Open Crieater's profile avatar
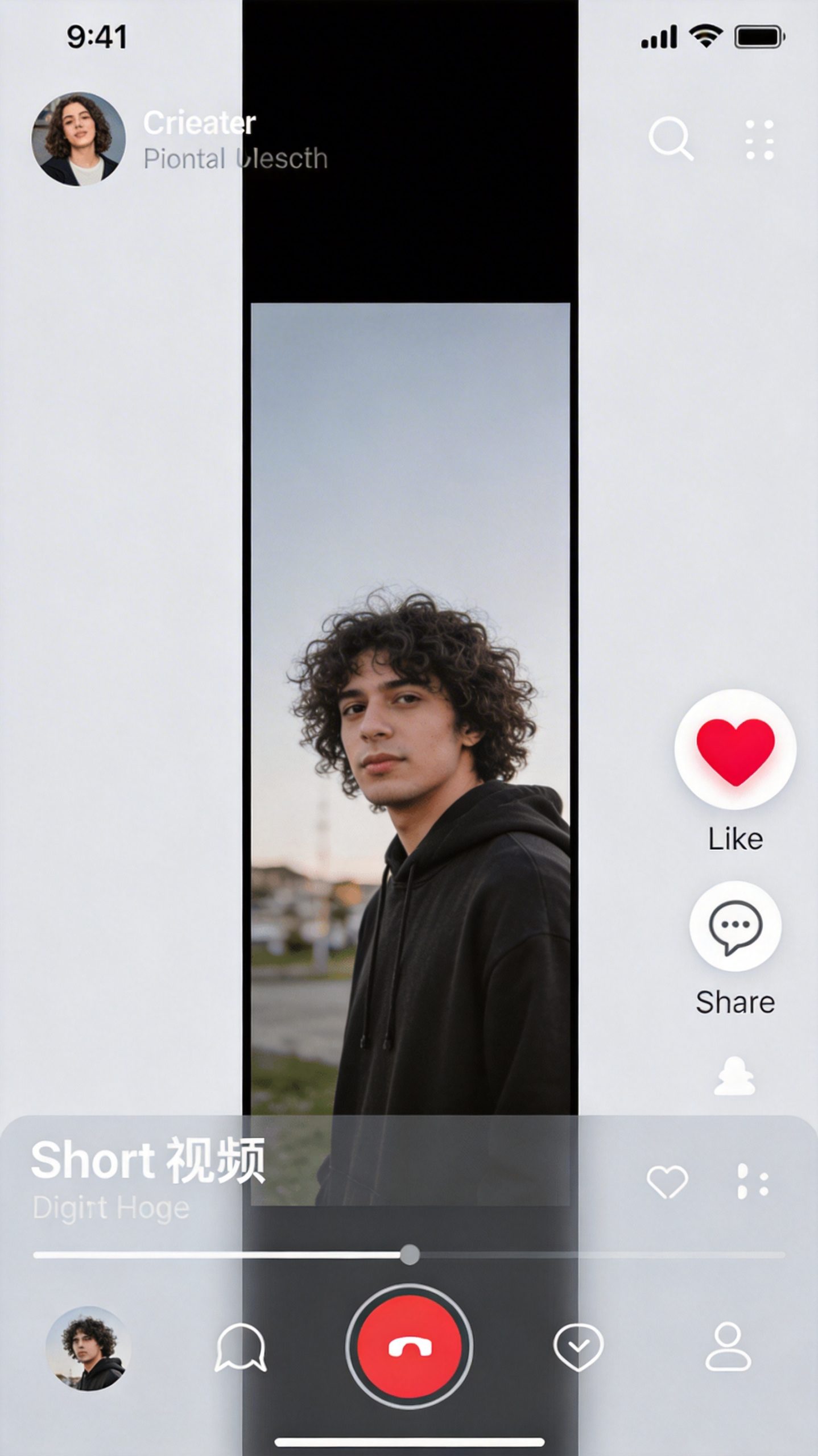Image resolution: width=818 pixels, height=1456 pixels. coord(79,139)
